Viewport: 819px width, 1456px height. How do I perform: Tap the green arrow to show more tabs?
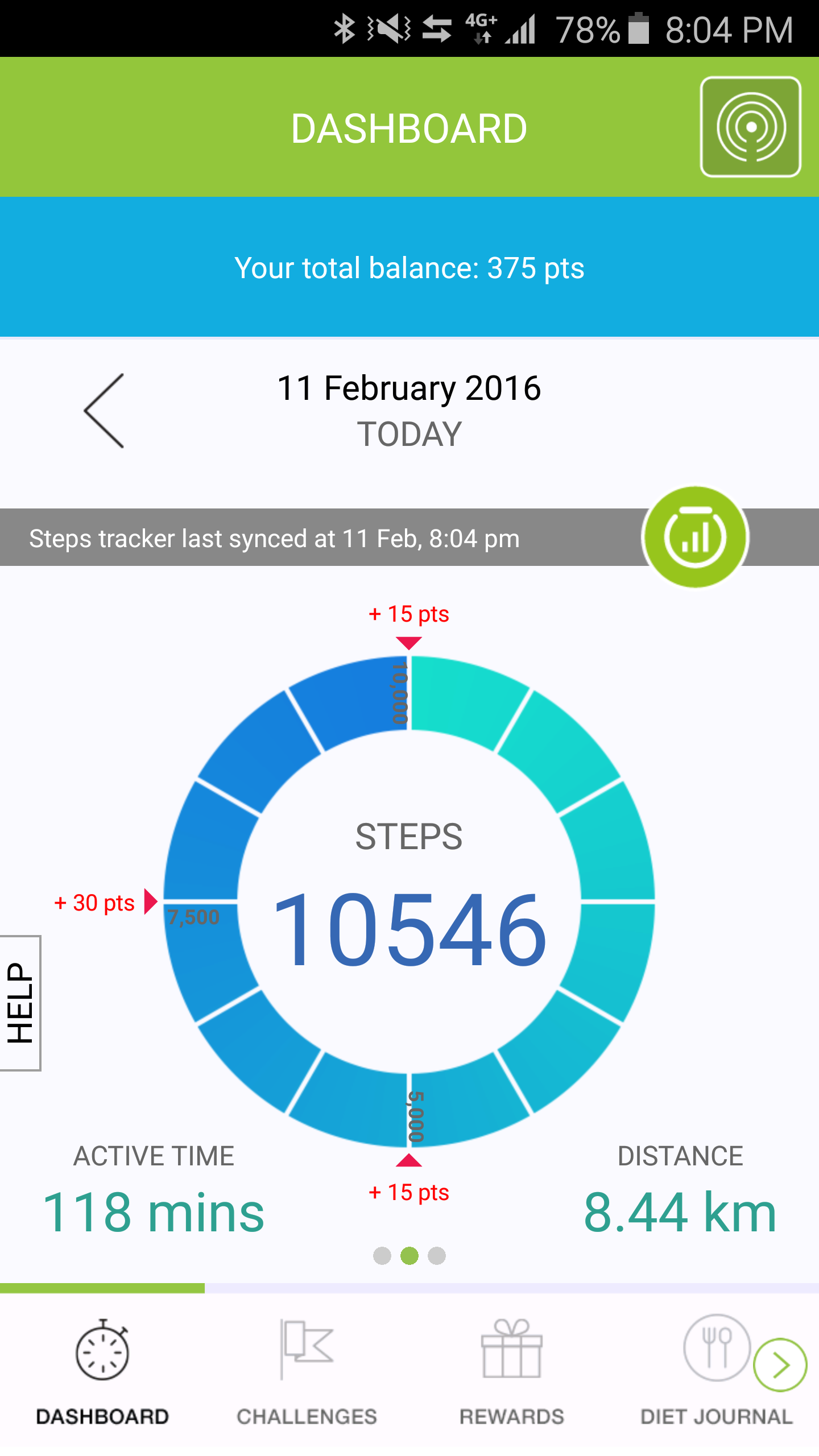pos(780,1365)
